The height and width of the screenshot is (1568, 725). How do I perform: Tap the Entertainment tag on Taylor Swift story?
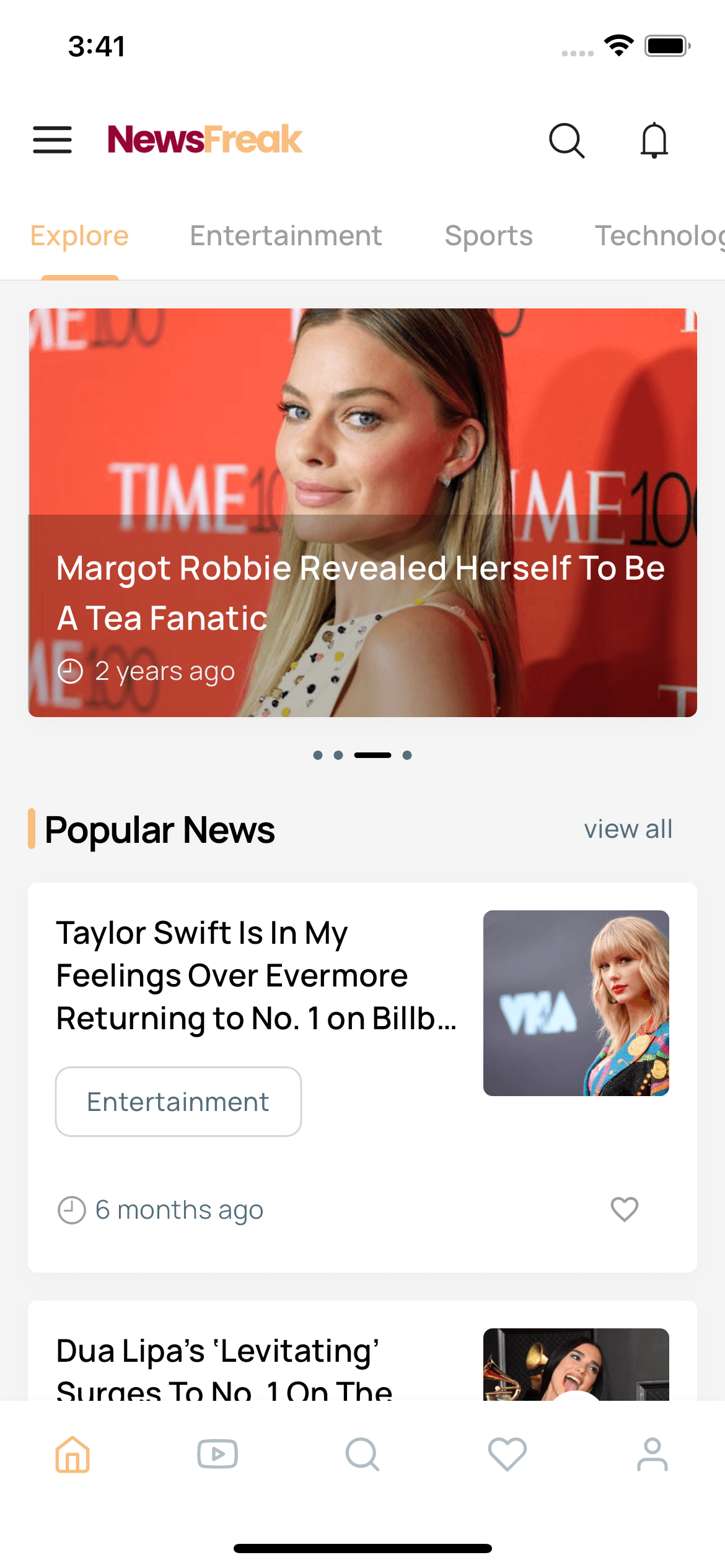(x=178, y=1101)
